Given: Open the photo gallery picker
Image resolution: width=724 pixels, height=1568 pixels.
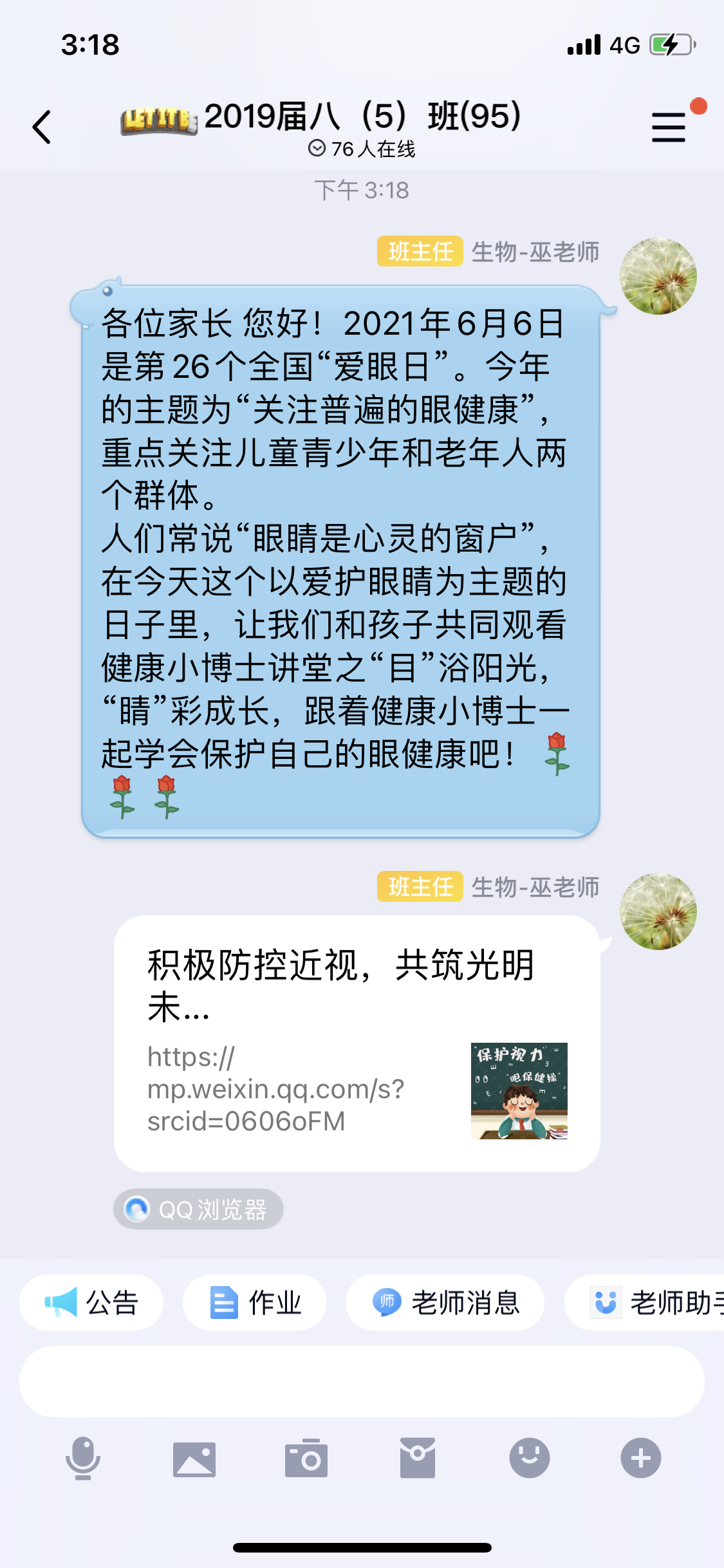Looking at the screenshot, I should click(194, 1458).
